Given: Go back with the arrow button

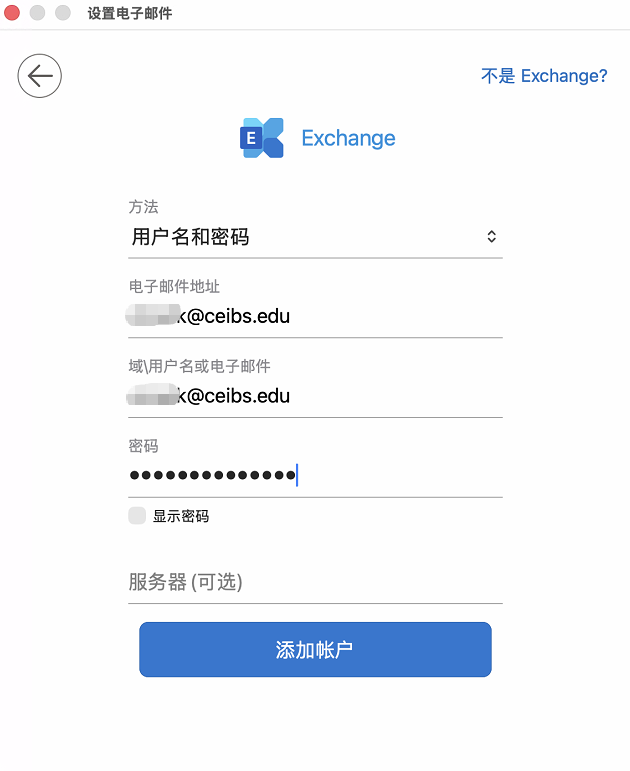Looking at the screenshot, I should [40, 76].
